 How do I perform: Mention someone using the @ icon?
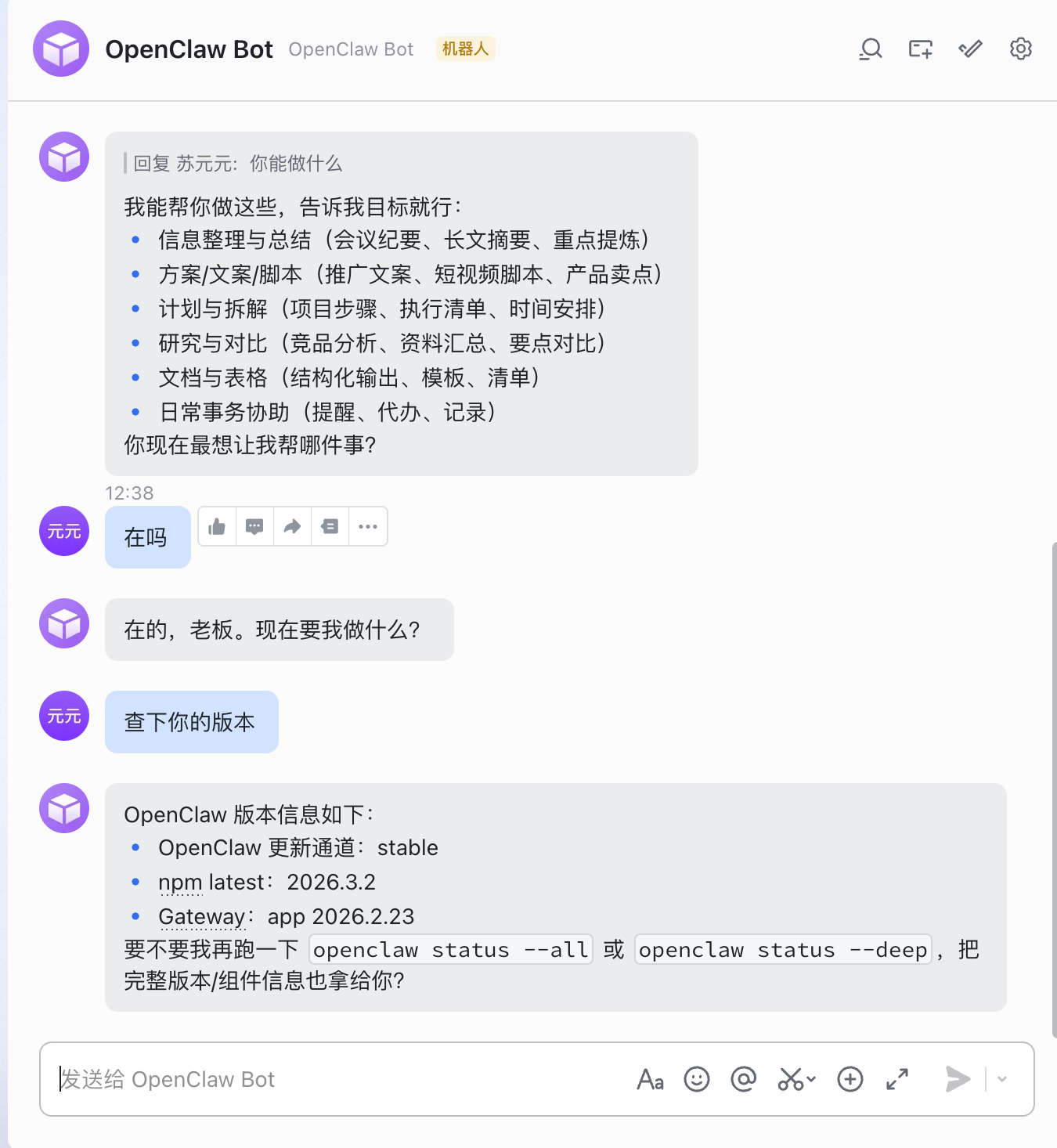pos(743,1079)
